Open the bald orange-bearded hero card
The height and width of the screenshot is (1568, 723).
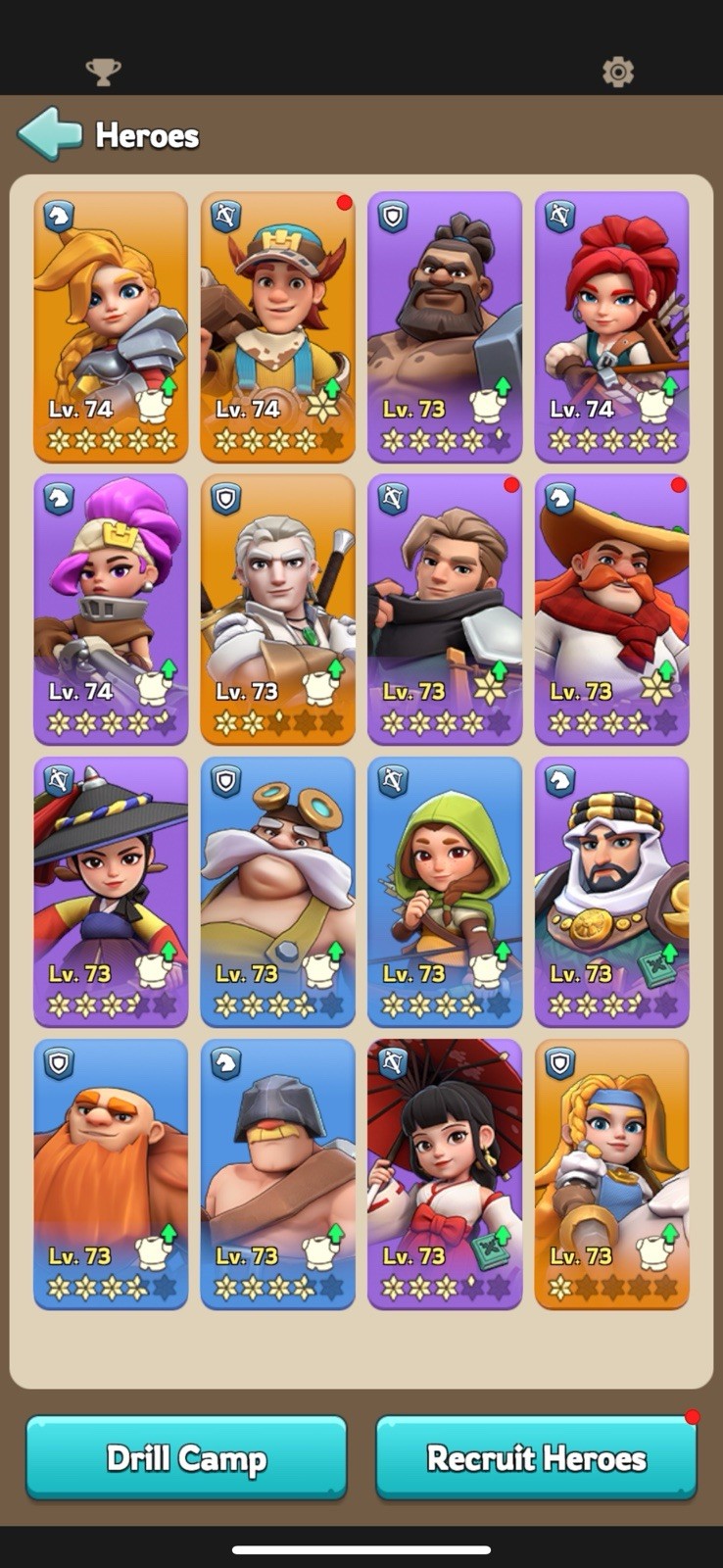click(x=111, y=1174)
